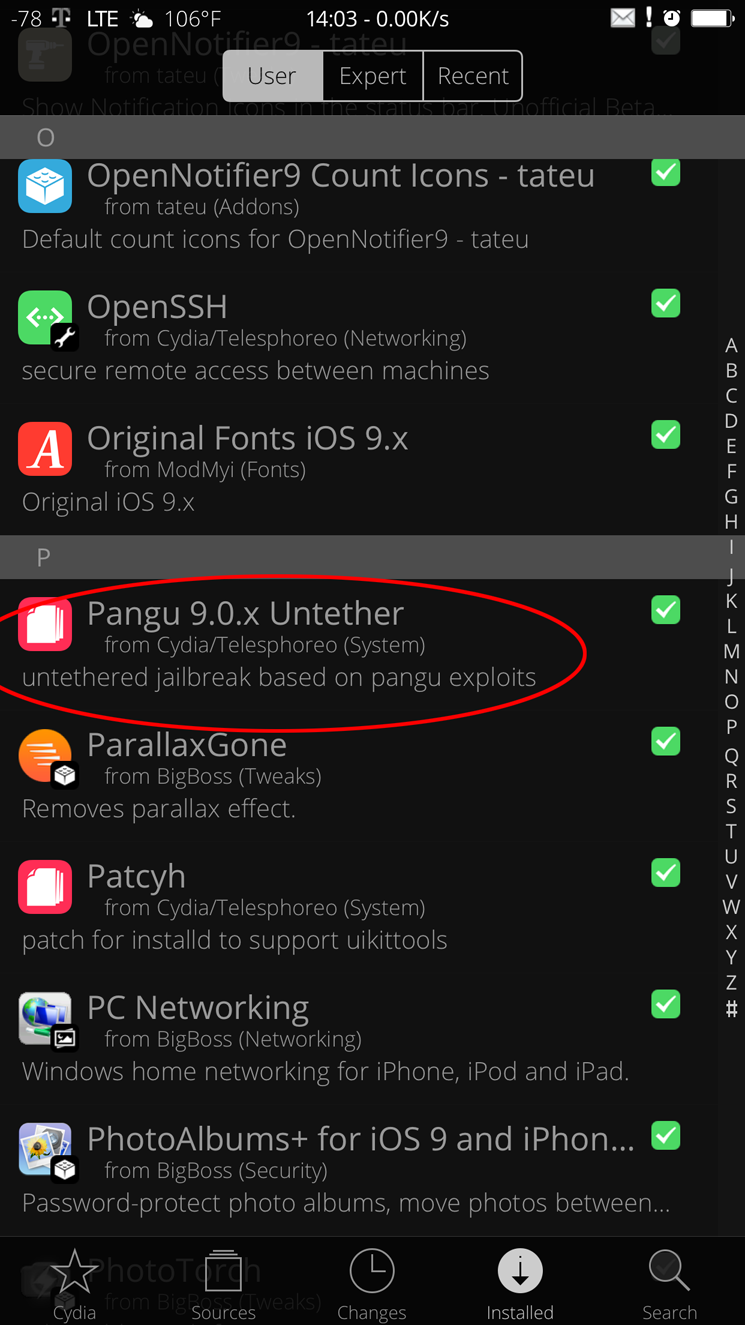The width and height of the screenshot is (745, 1325).
Task: Go to the Cydia home tab
Action: coord(74,1285)
